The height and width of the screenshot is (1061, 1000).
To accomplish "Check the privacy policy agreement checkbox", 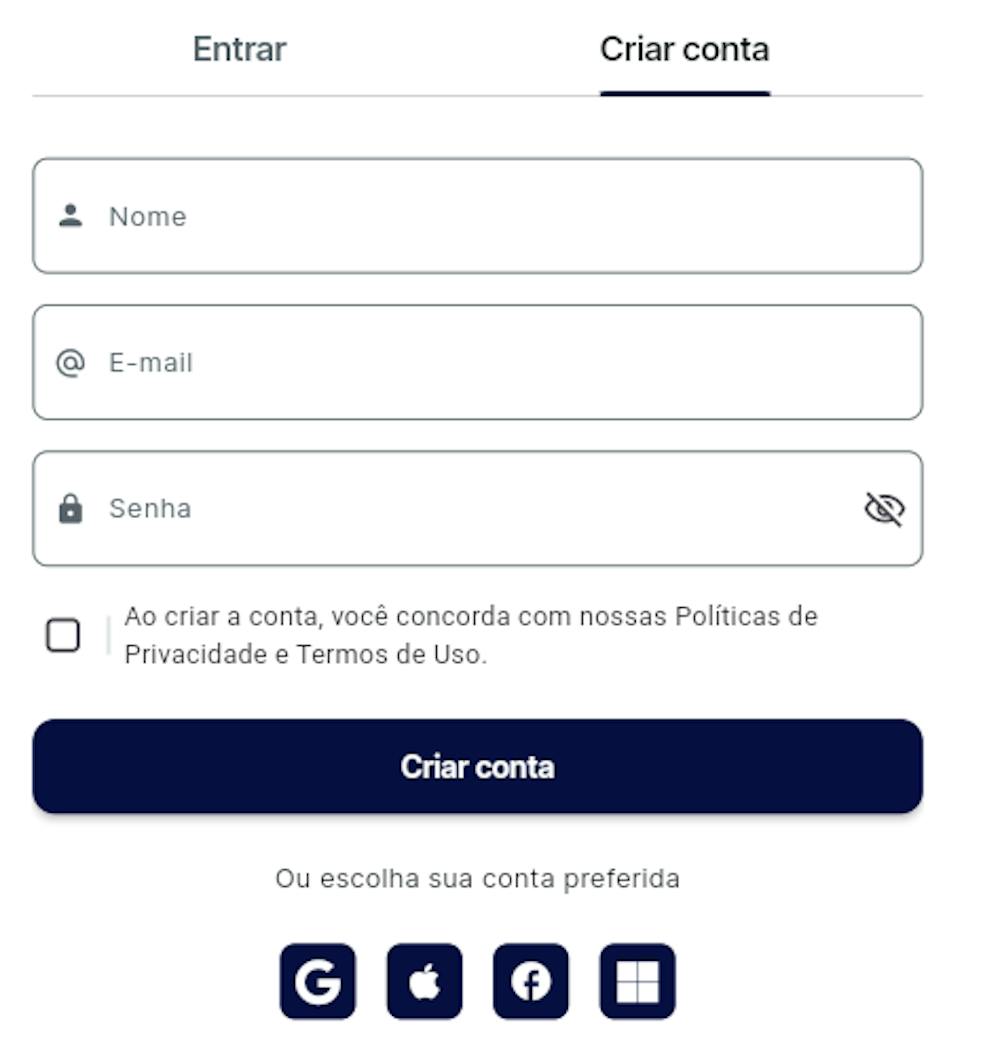I will click(x=63, y=635).
